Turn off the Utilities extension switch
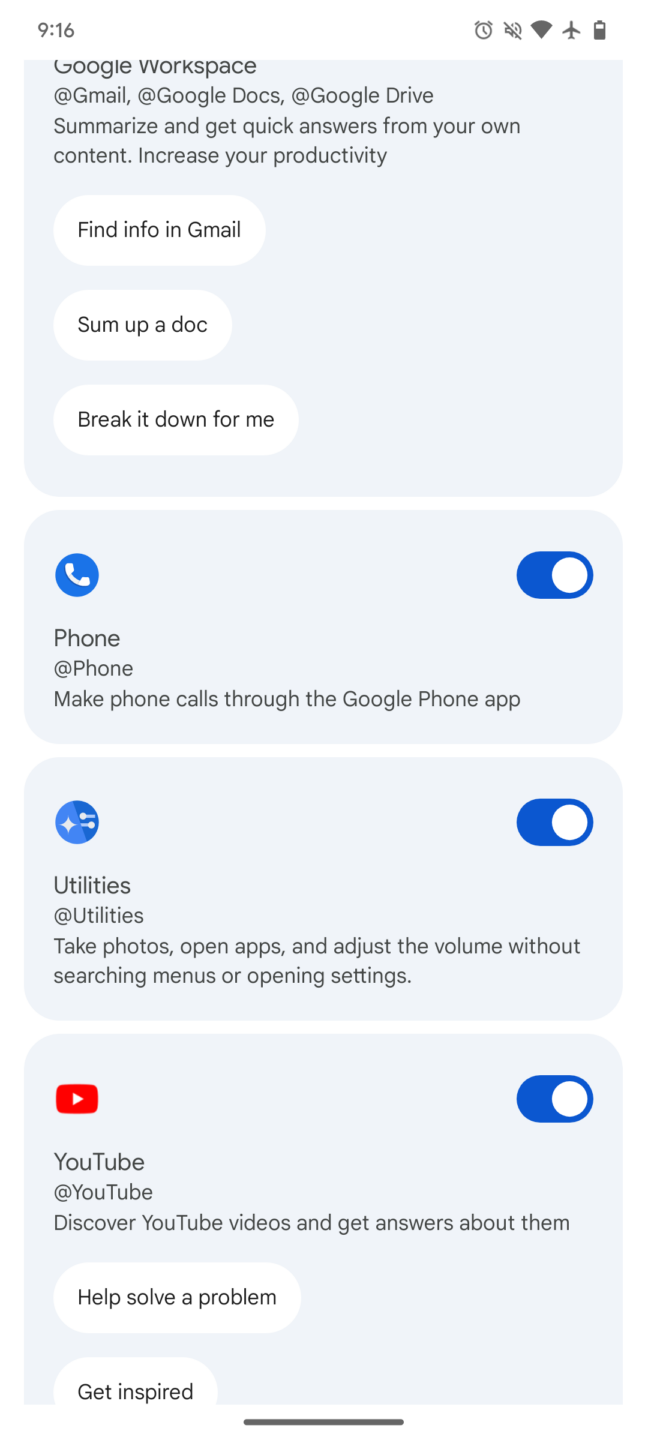This screenshot has height=1440, width=648. pyautogui.click(x=555, y=822)
